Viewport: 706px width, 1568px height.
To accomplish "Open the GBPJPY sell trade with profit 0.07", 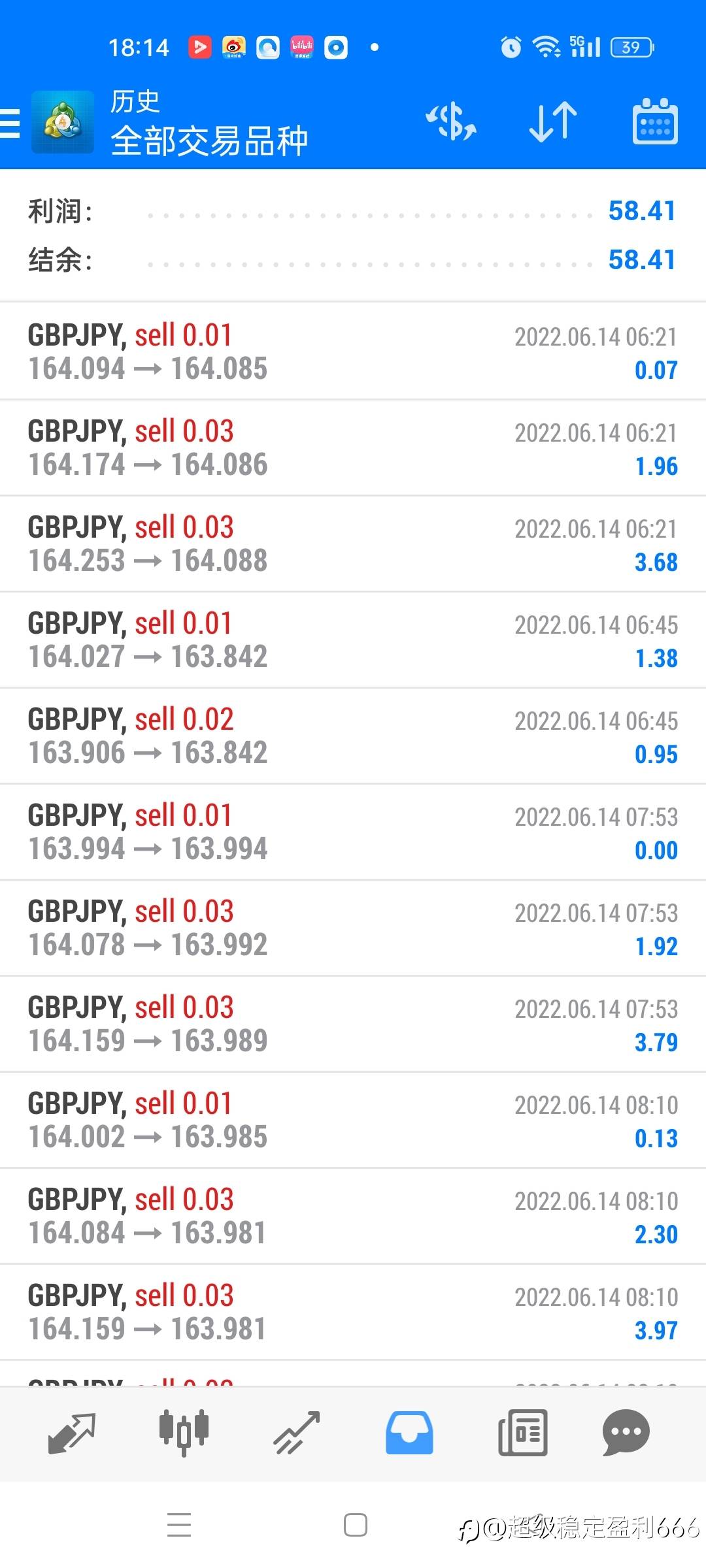I will tap(353, 351).
